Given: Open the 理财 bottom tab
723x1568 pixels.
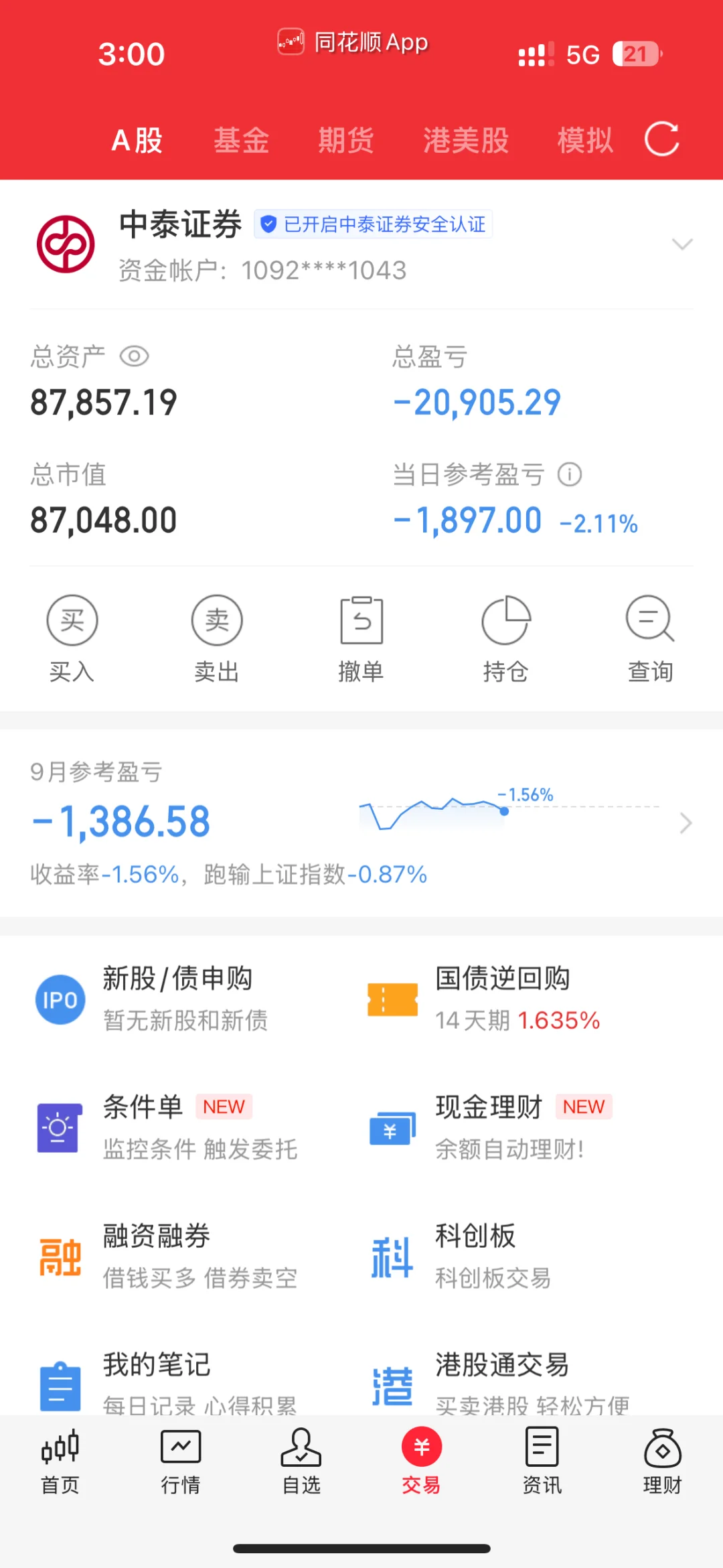Looking at the screenshot, I should click(x=663, y=1463).
